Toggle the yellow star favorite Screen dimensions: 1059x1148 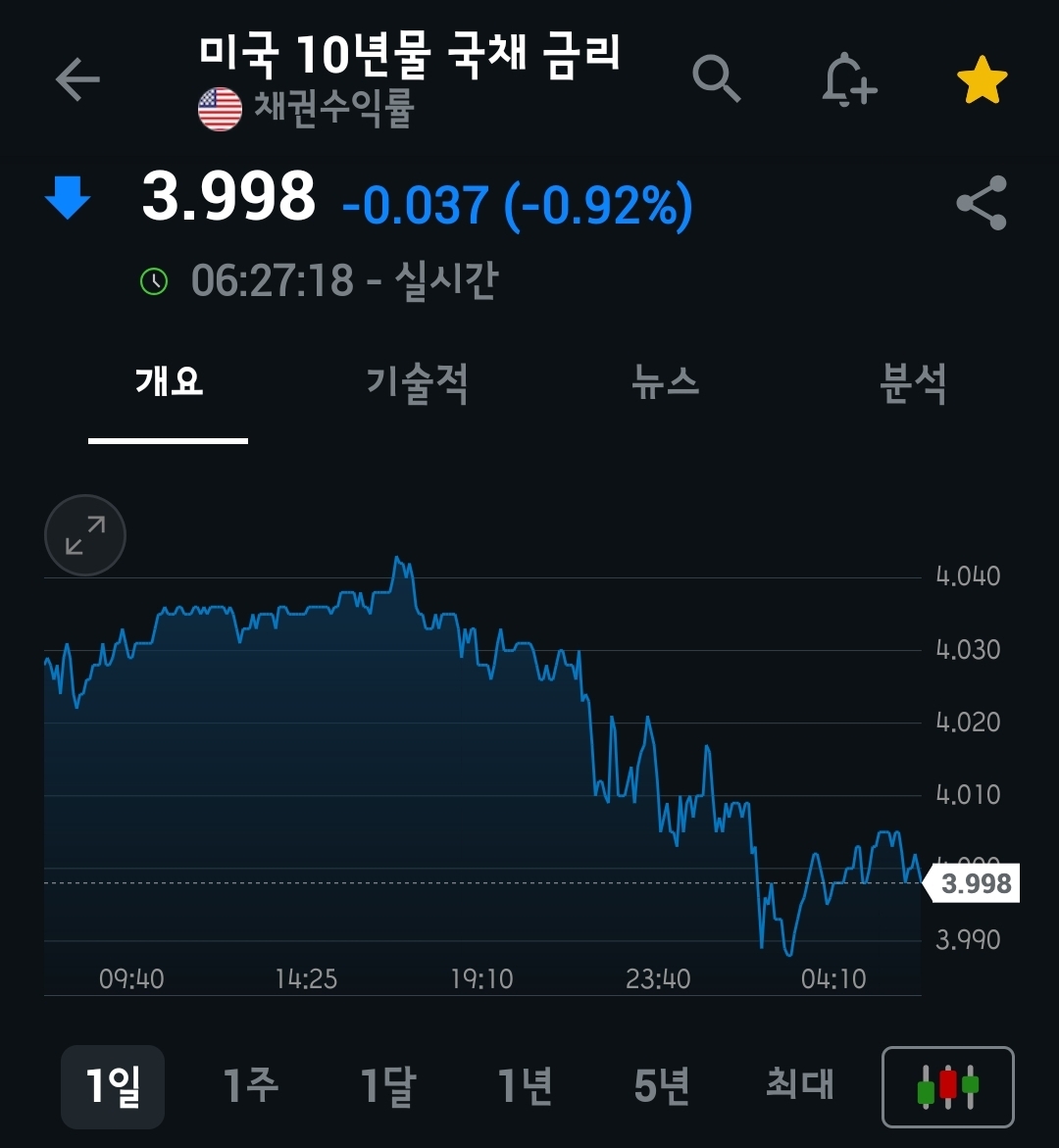(x=982, y=81)
